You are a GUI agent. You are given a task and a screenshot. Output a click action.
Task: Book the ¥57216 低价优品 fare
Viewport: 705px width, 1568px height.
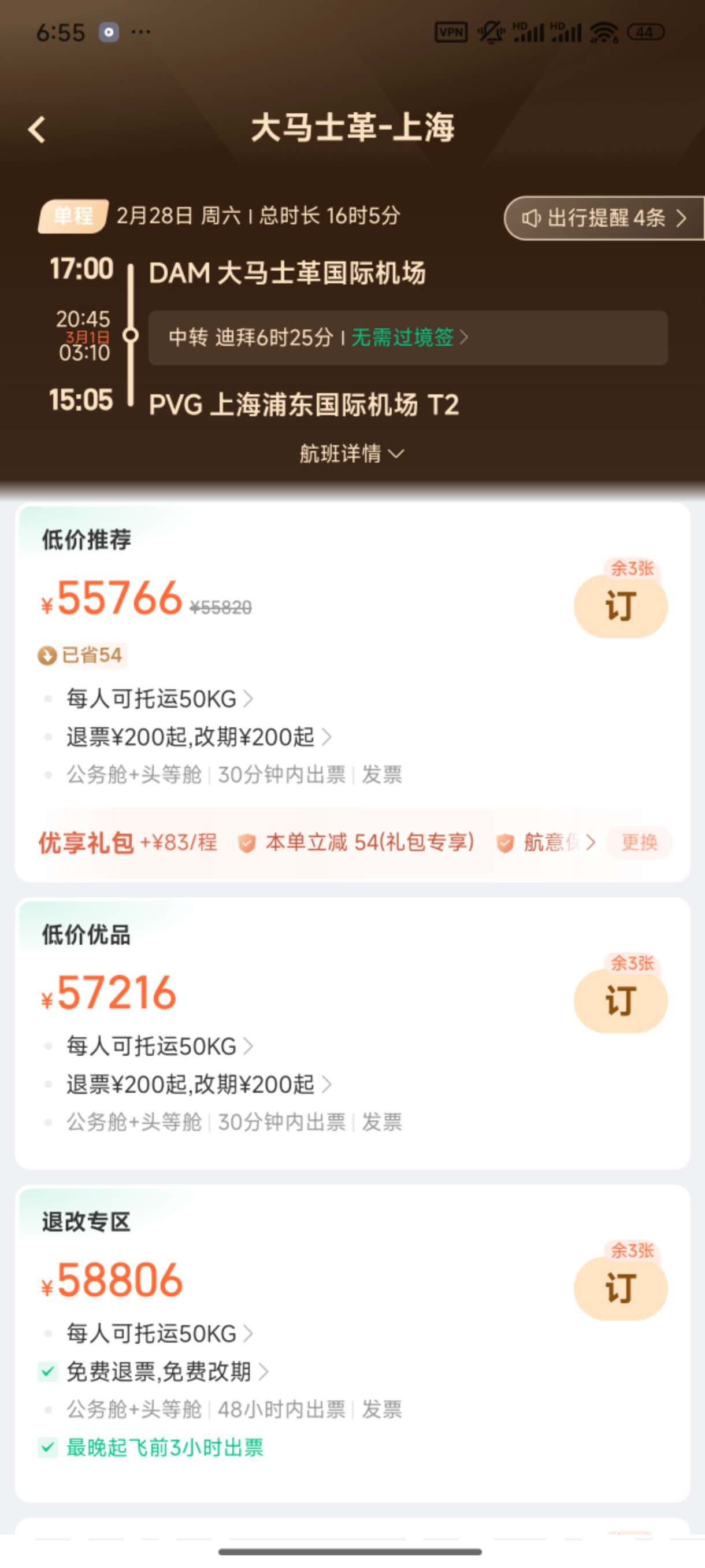point(620,1000)
